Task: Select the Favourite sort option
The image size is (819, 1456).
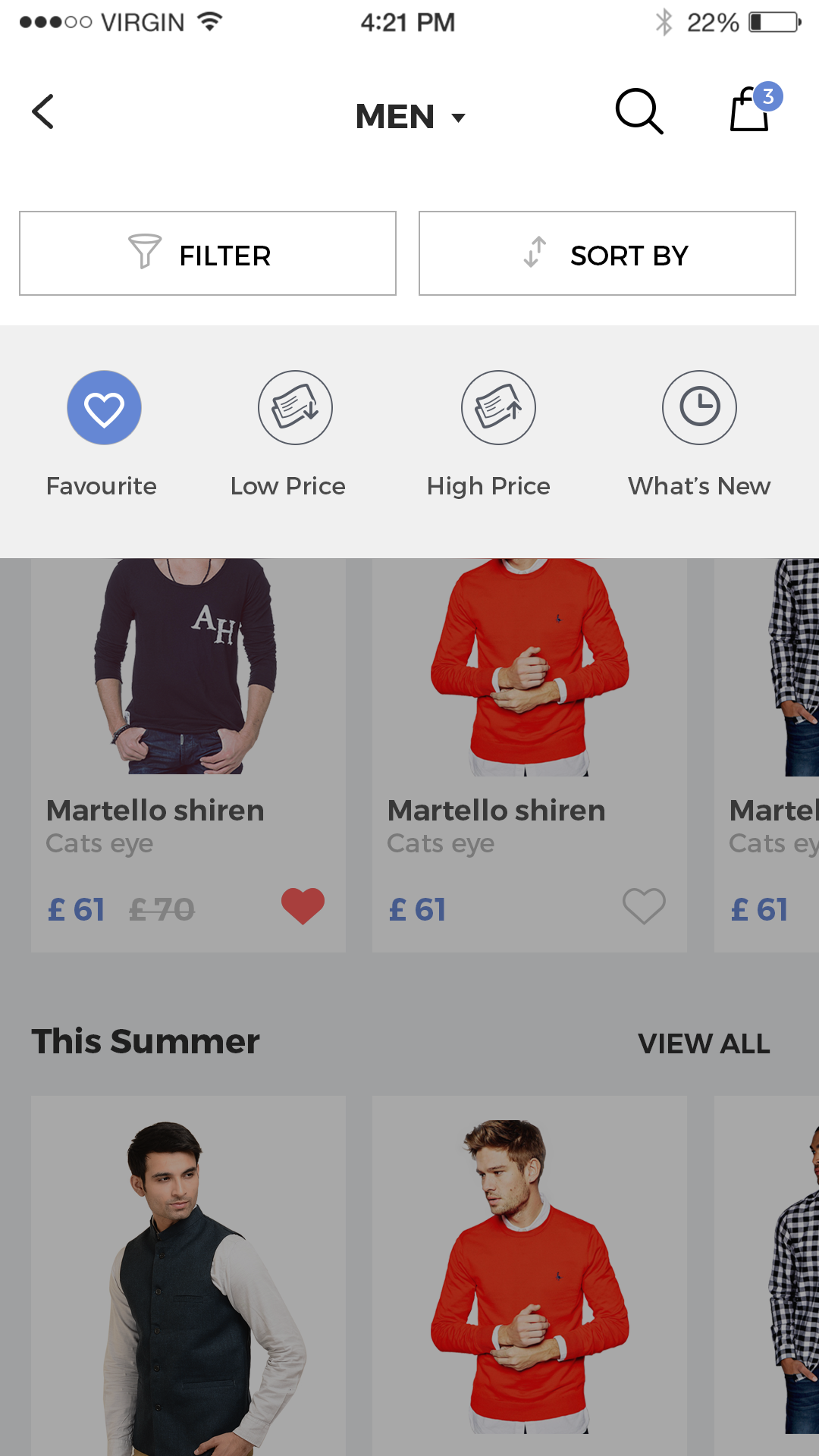Action: pos(104,408)
